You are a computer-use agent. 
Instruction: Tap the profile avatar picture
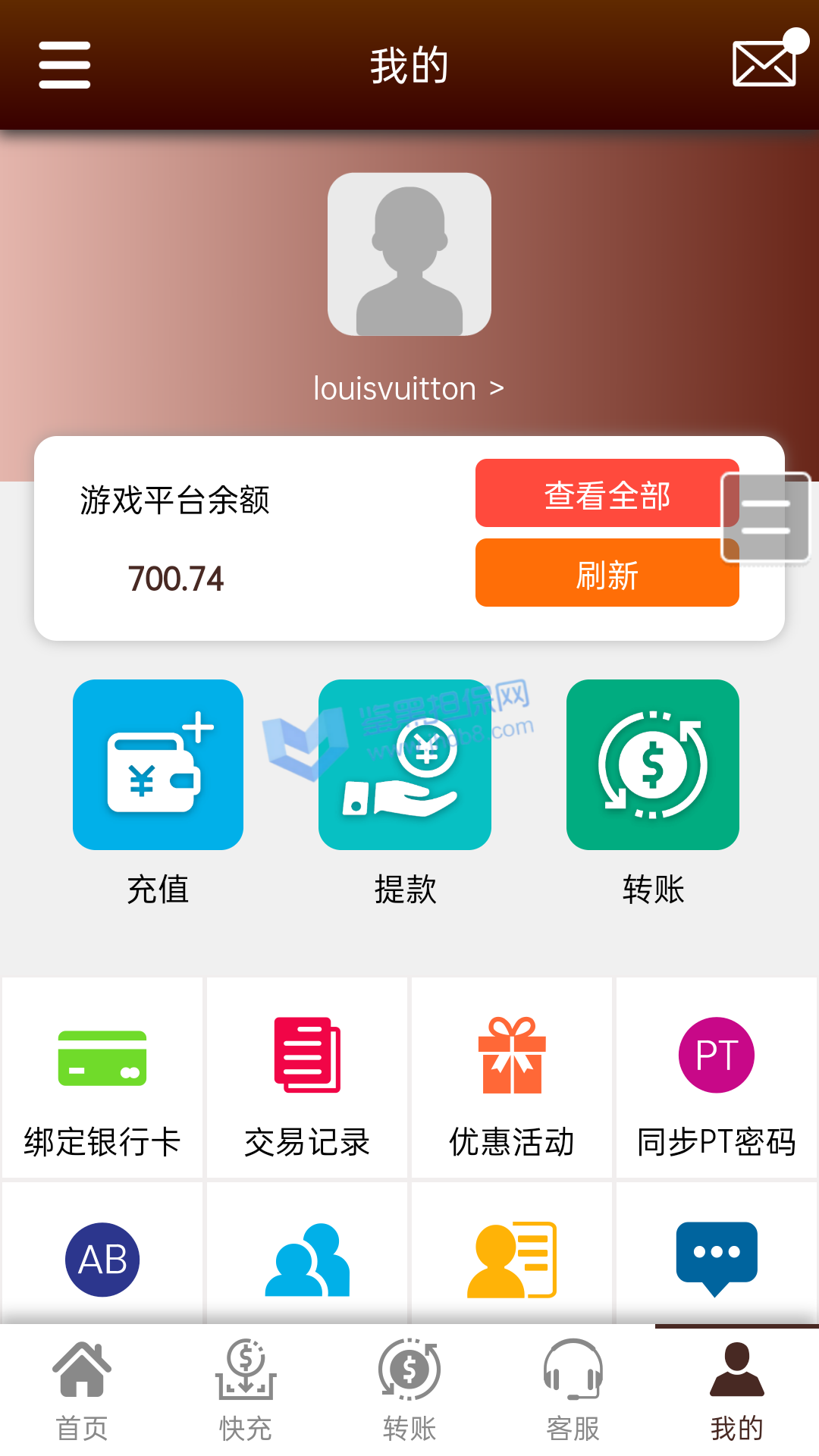[x=409, y=255]
